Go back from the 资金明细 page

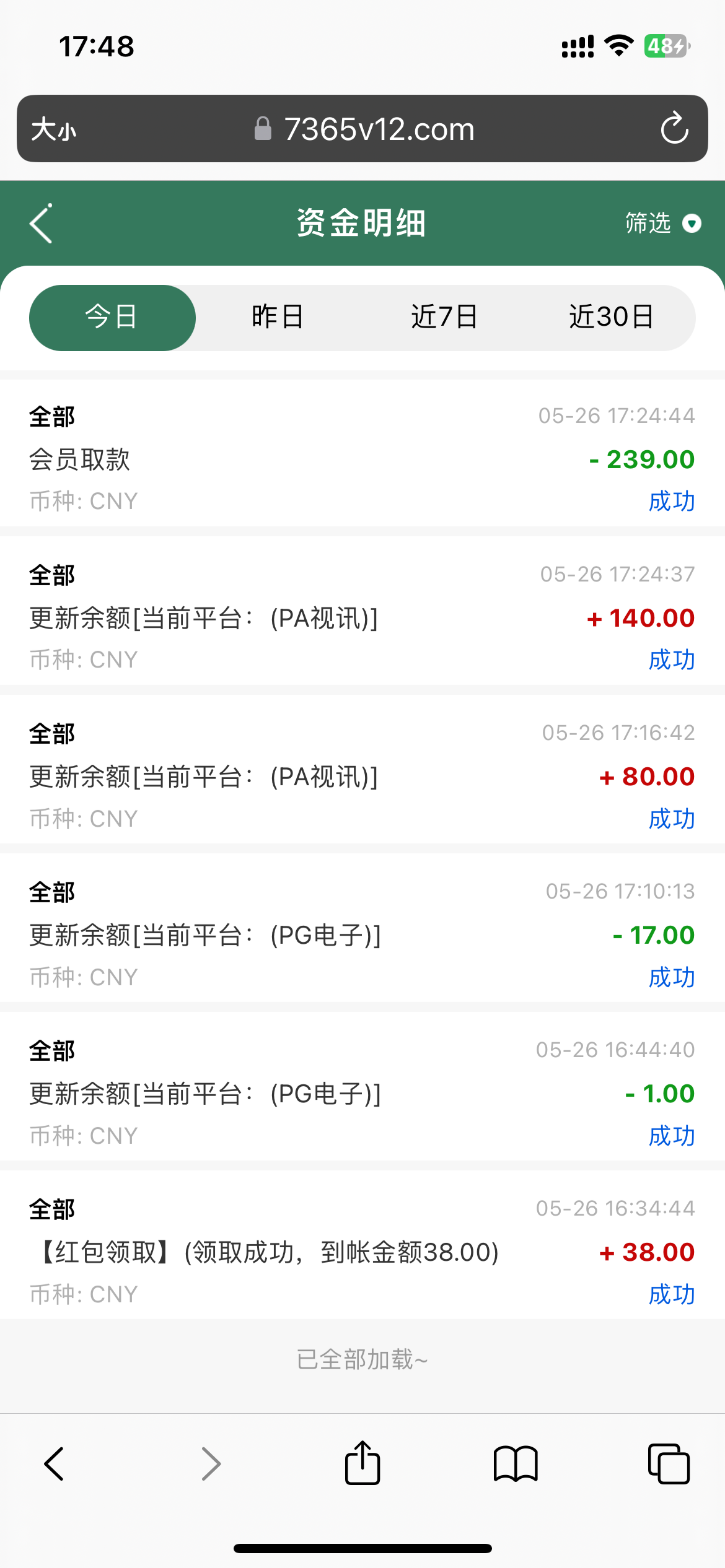coord(41,224)
